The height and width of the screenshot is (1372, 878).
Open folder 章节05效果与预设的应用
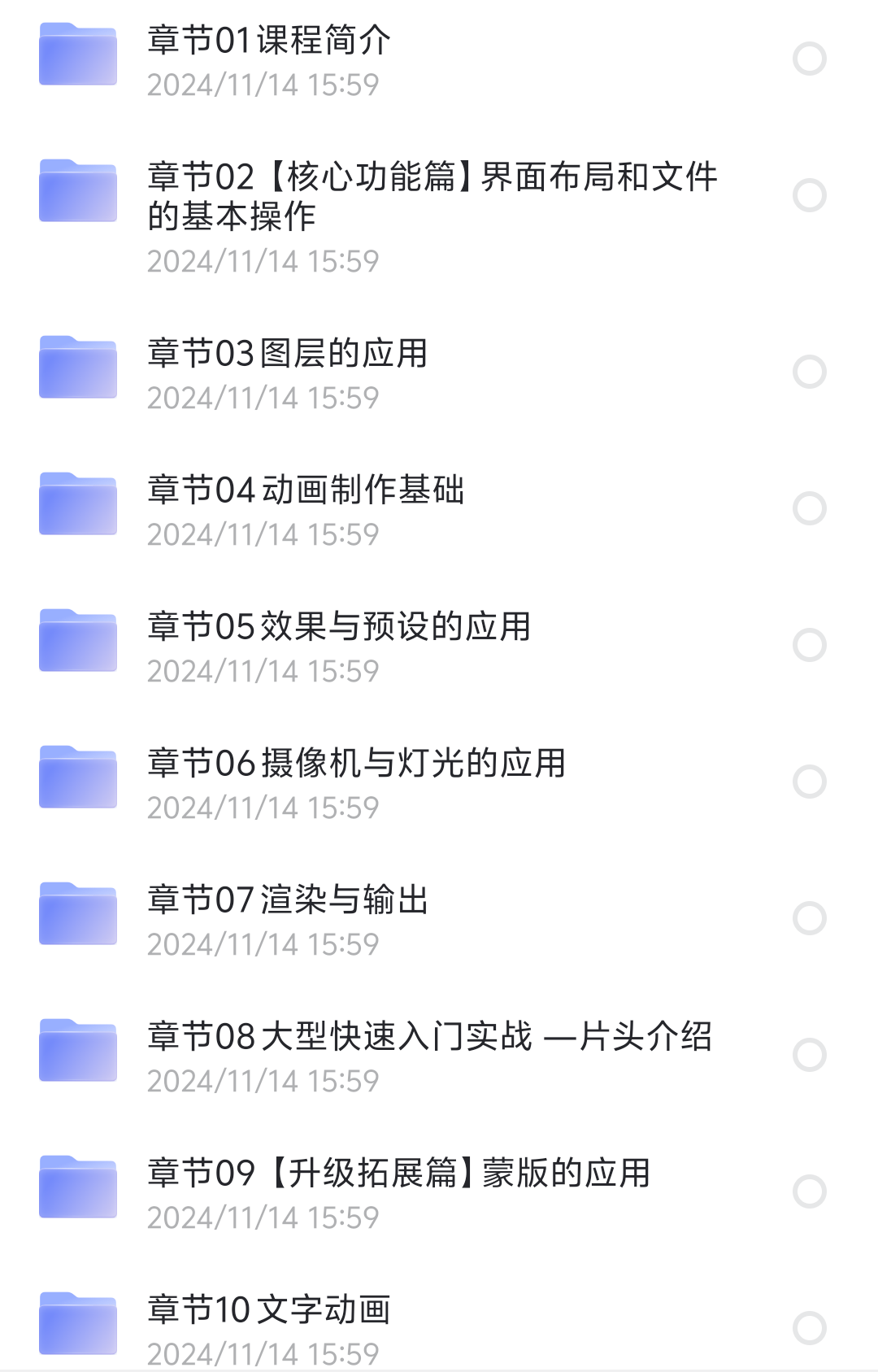pos(339,627)
